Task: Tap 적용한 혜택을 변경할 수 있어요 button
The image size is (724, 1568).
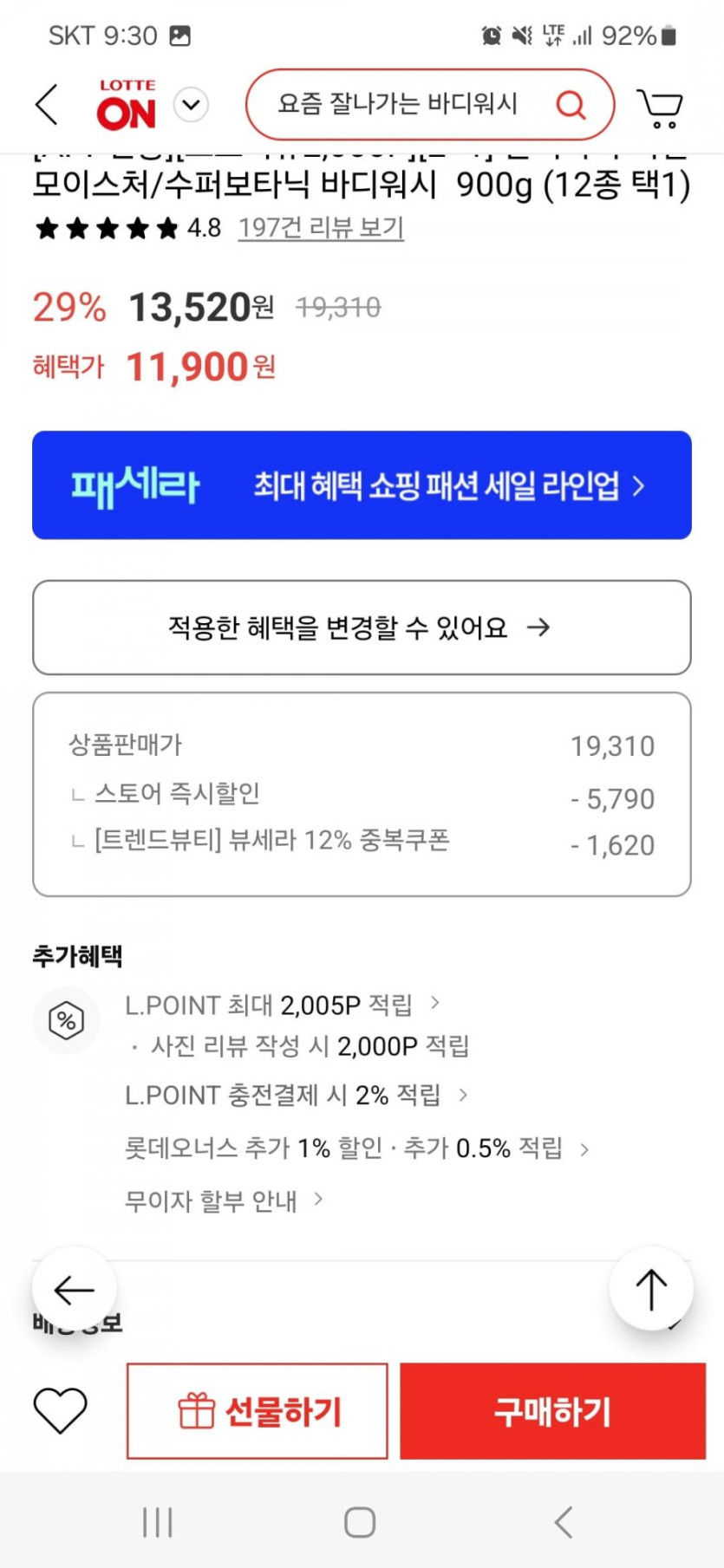Action: point(362,628)
